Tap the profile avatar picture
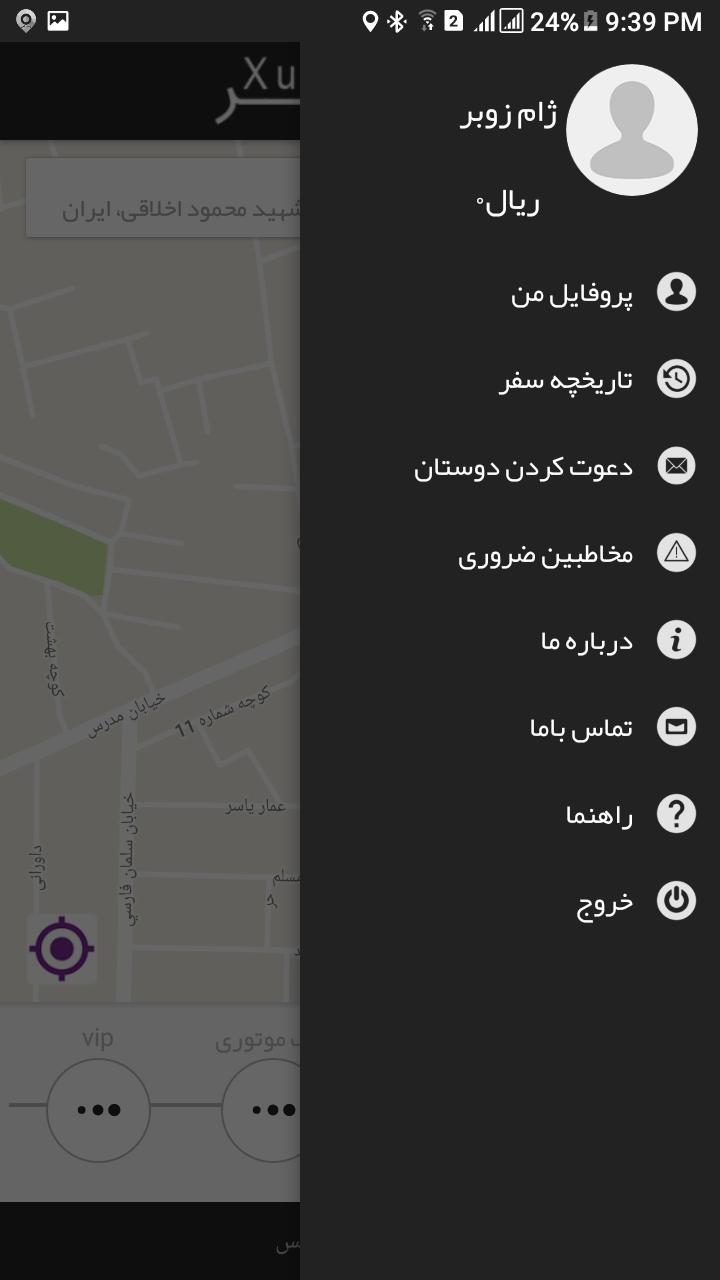Viewport: 720px width, 1280px height. 631,130
